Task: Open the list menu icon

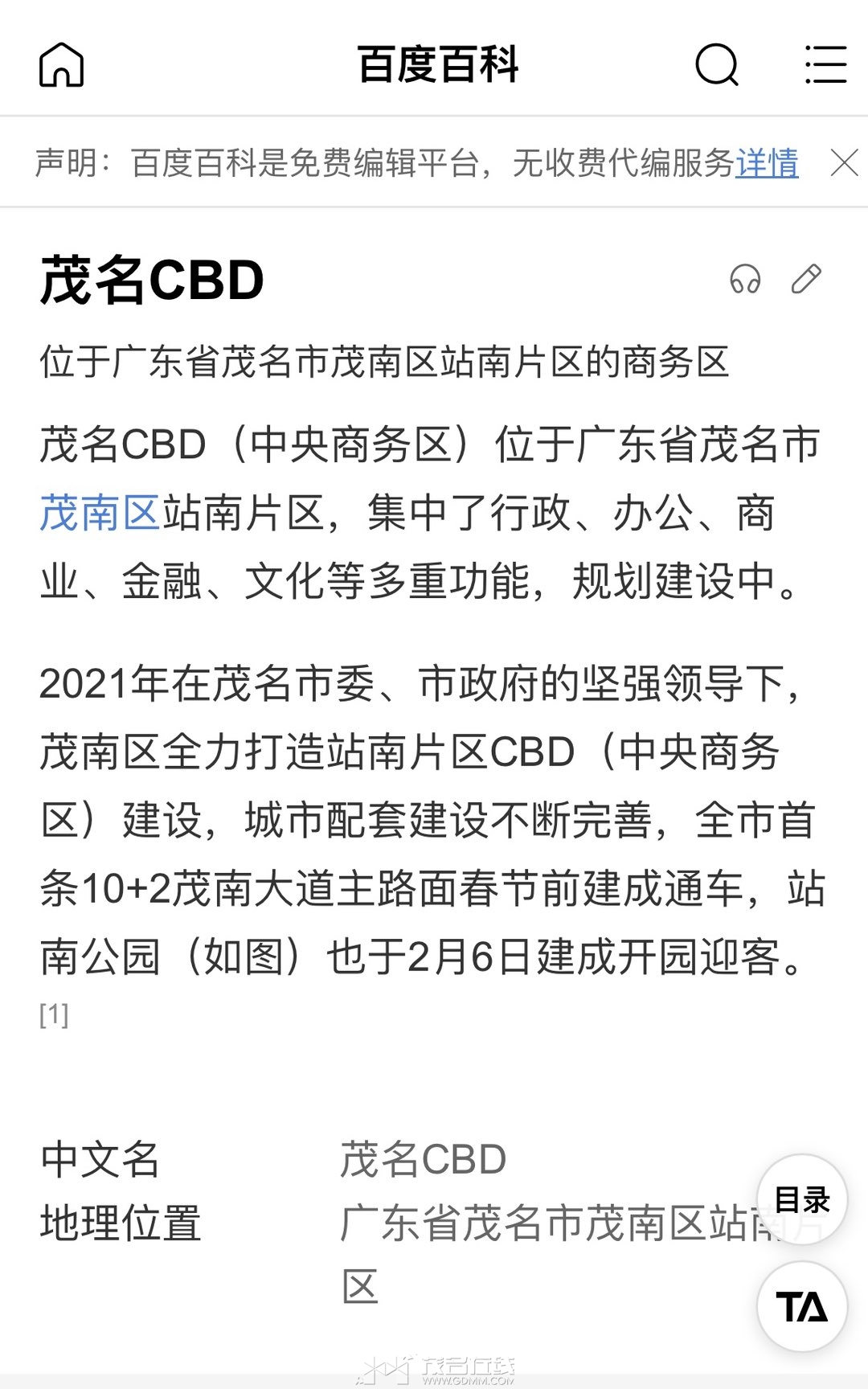Action: [x=825, y=64]
